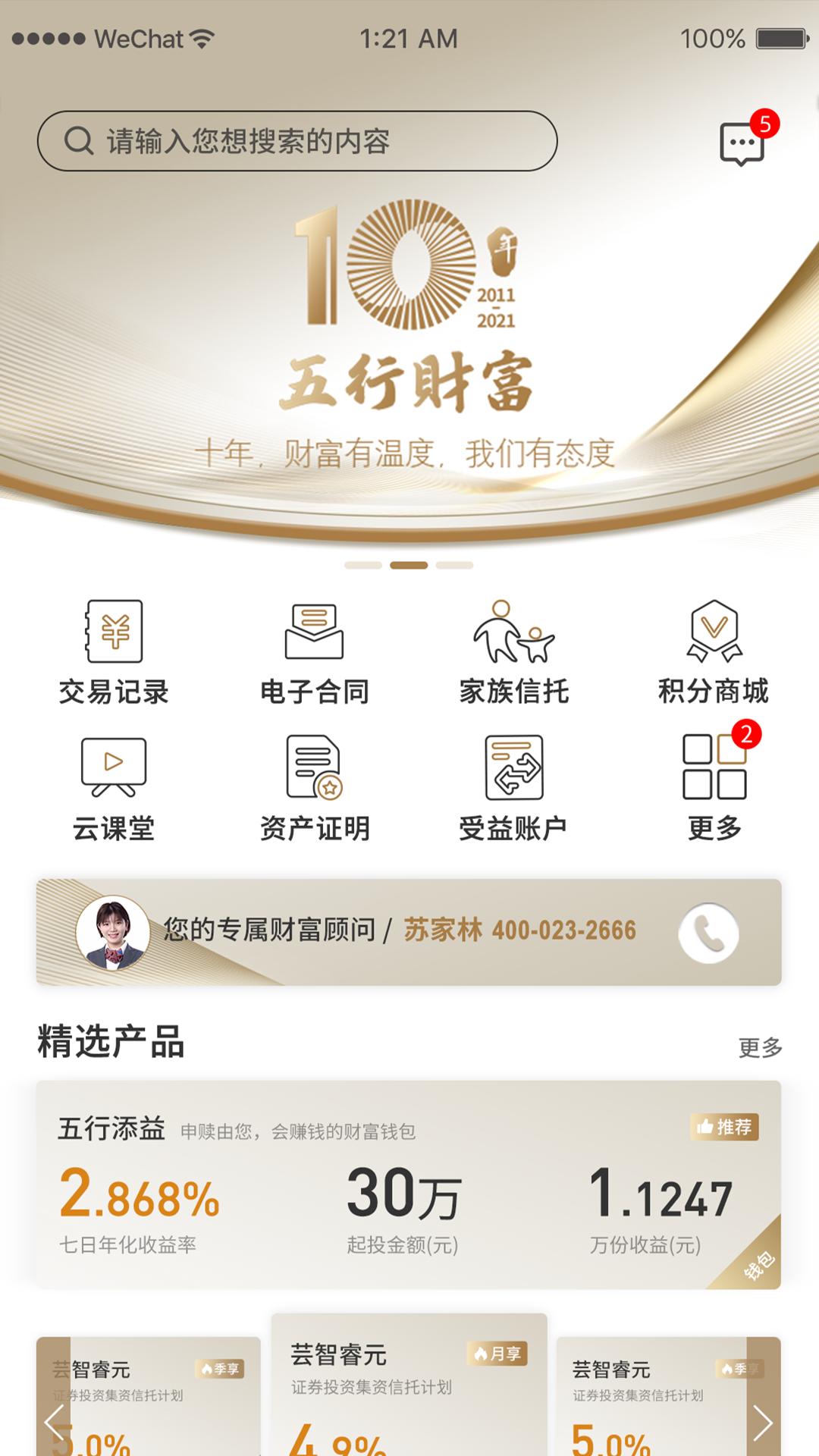Image resolution: width=819 pixels, height=1456 pixels.
Task: Tap the search box at the top
Action: point(297,141)
